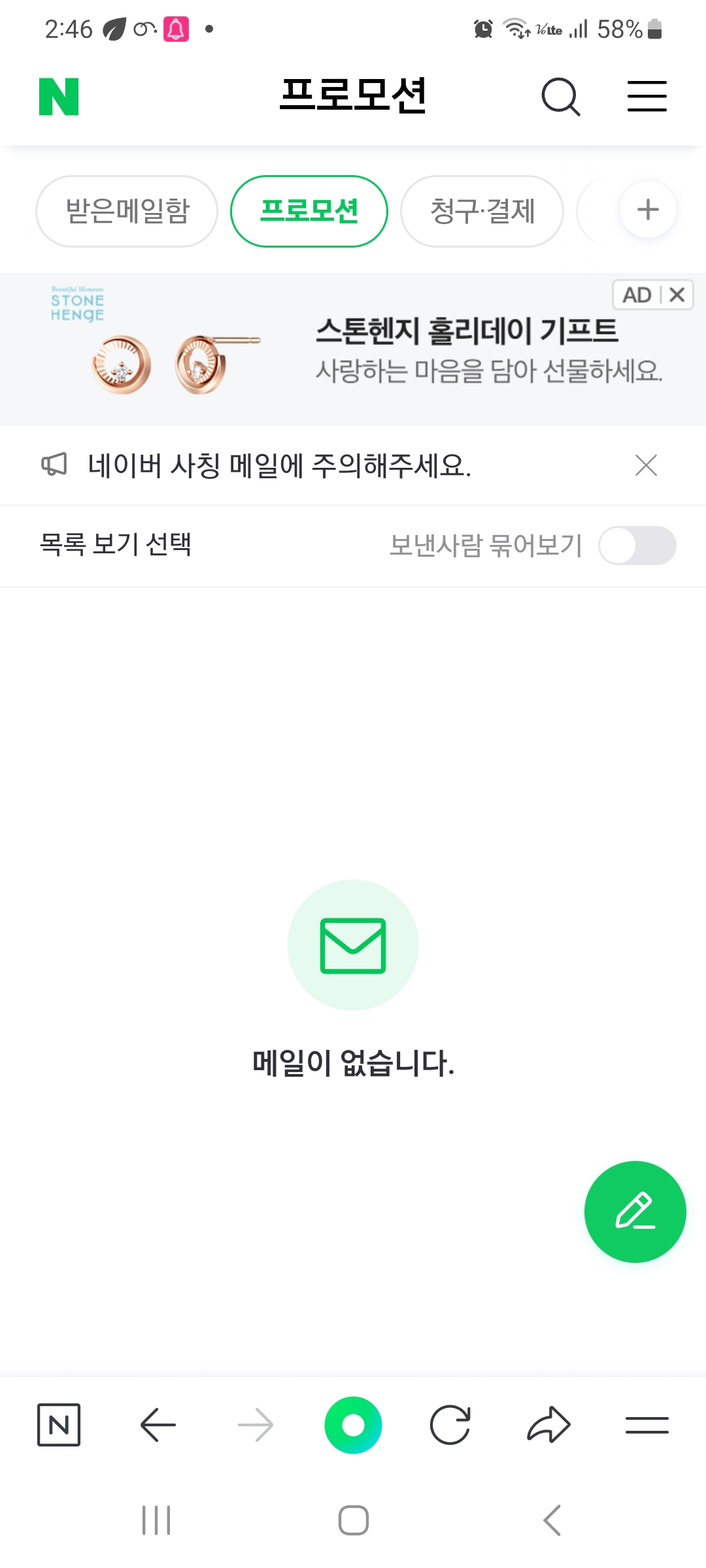The width and height of the screenshot is (706, 1568).
Task: Compose a new mail with the pencil button
Action: point(635,1212)
